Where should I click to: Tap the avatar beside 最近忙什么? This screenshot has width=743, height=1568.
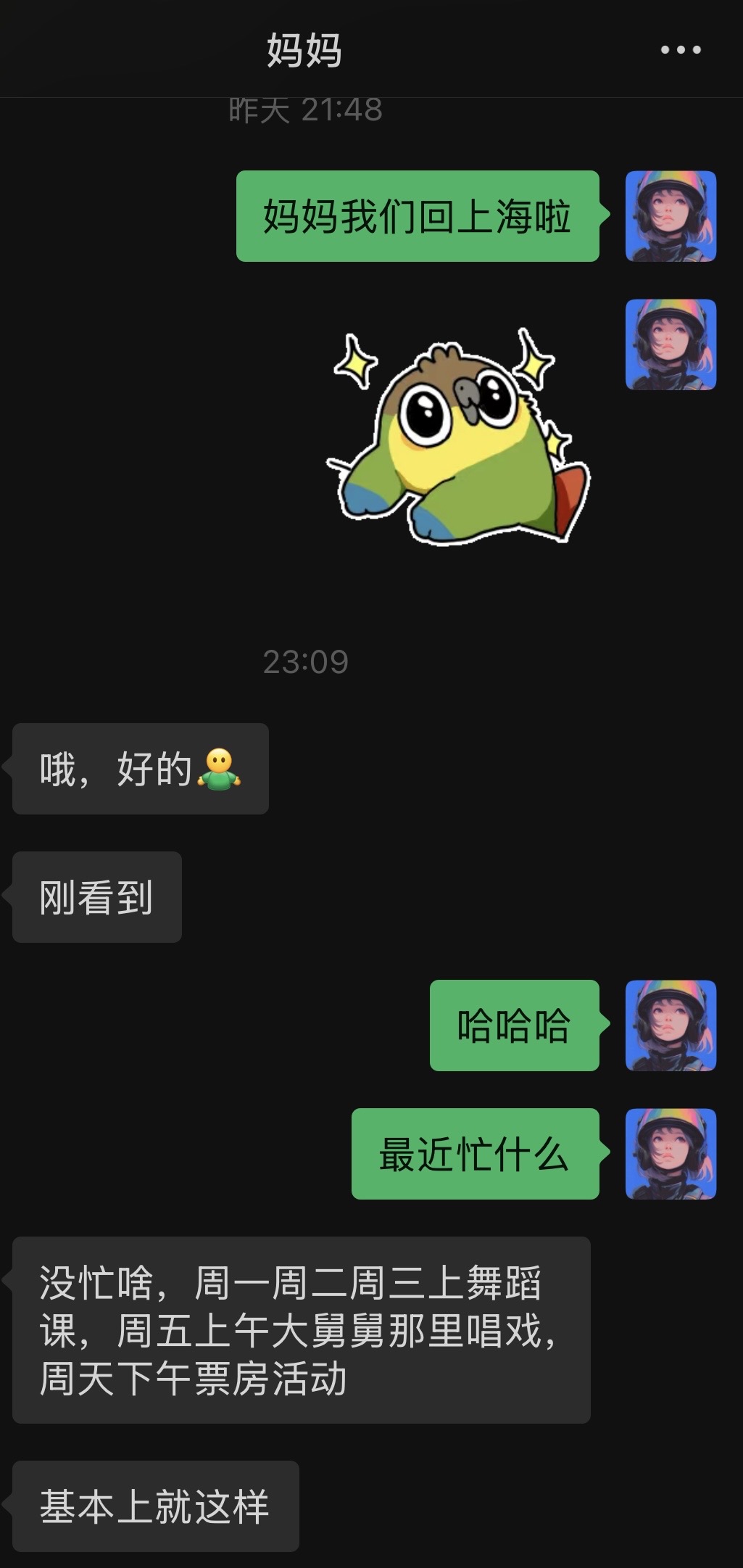(x=671, y=1154)
